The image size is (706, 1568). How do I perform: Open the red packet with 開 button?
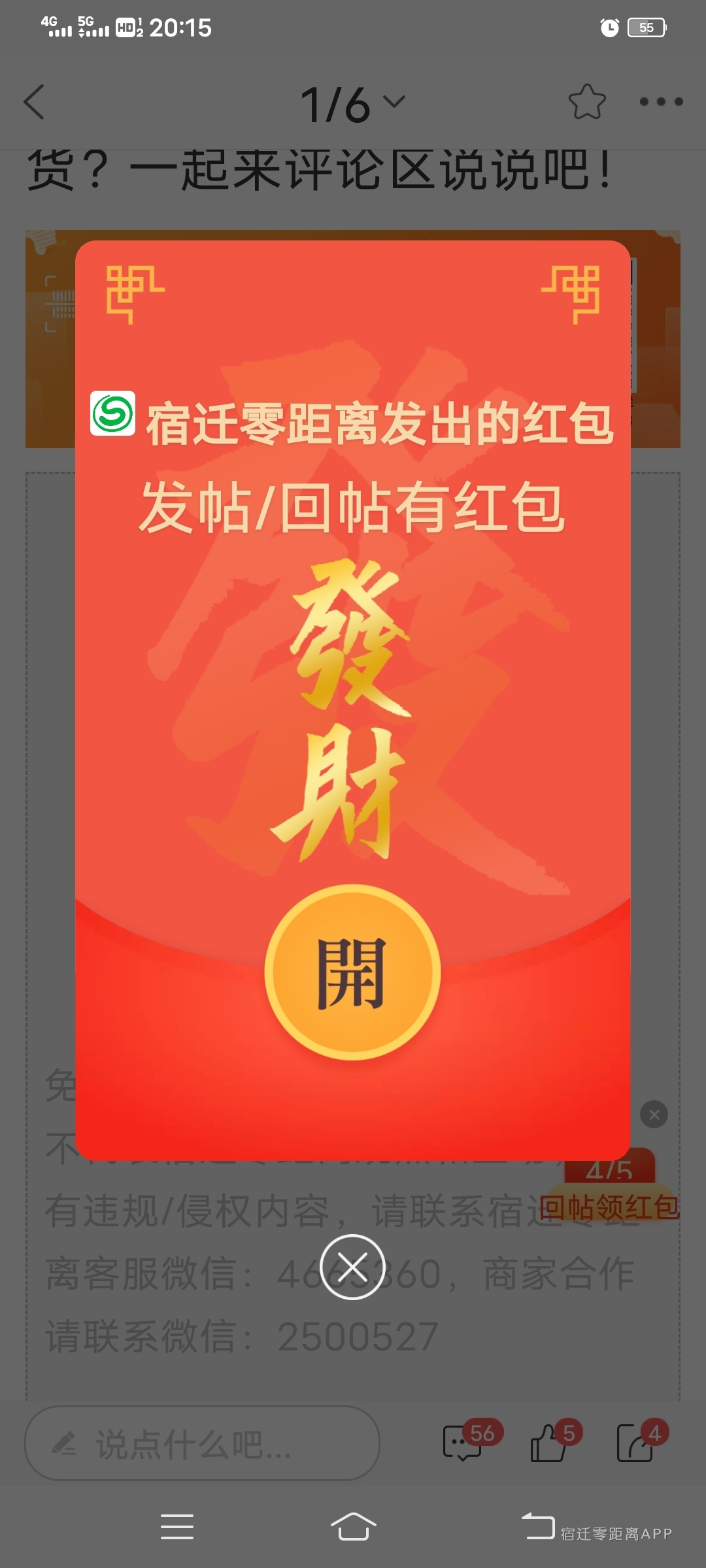352,972
